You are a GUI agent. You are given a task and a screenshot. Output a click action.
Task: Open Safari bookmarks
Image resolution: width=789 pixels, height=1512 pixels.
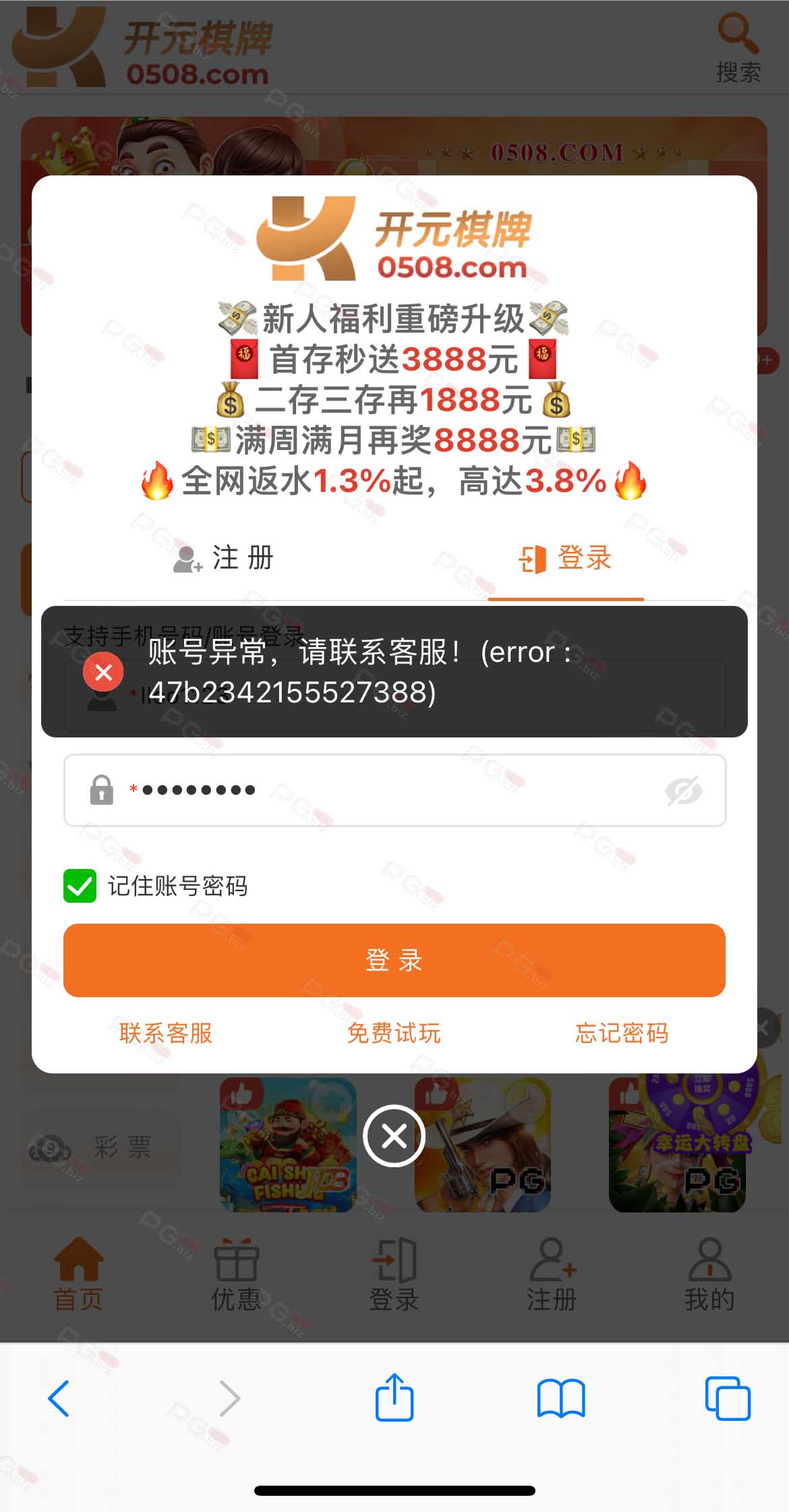point(561,1399)
